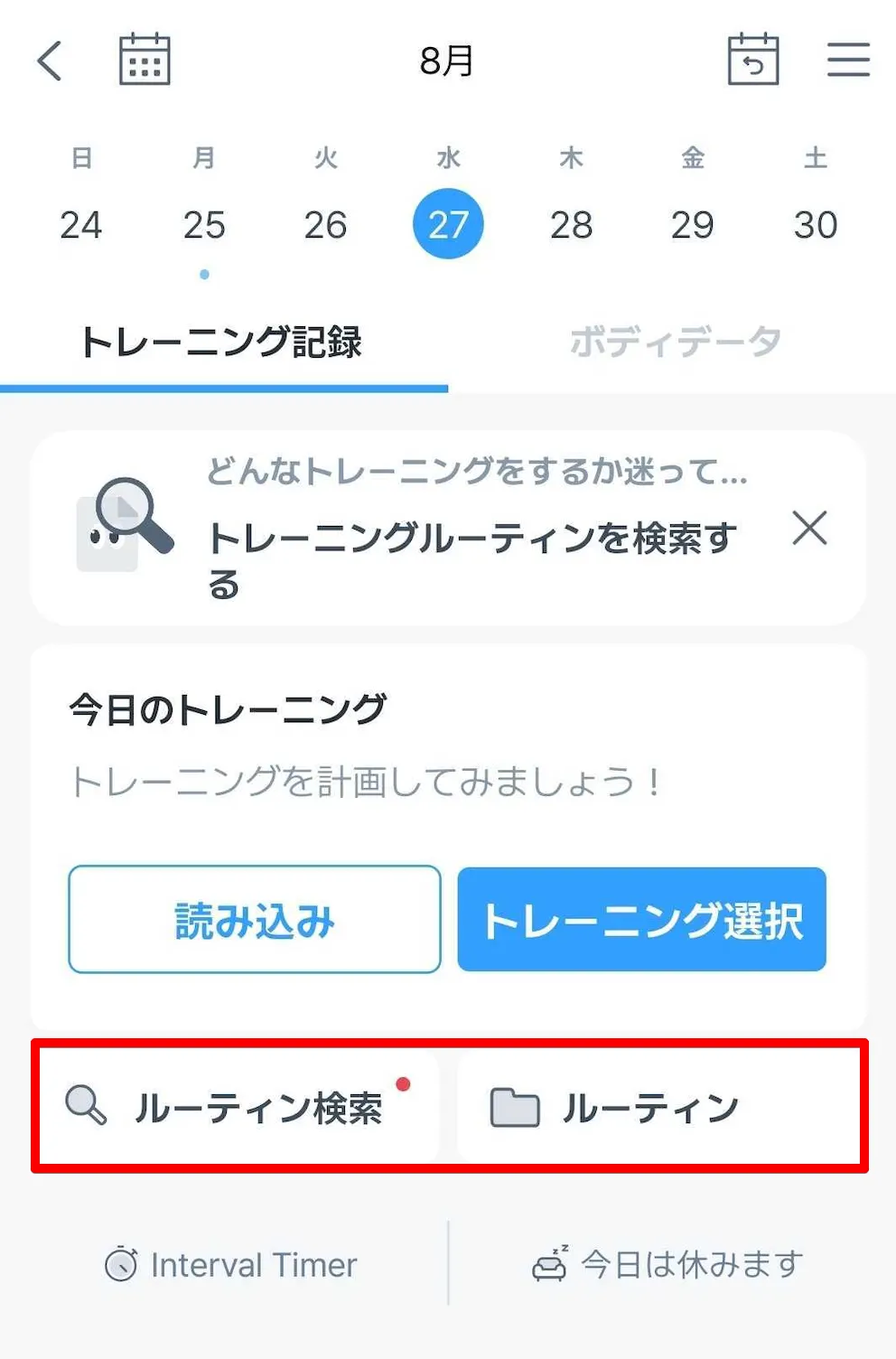
Task: Select date 30 in the week row
Action: [816, 224]
